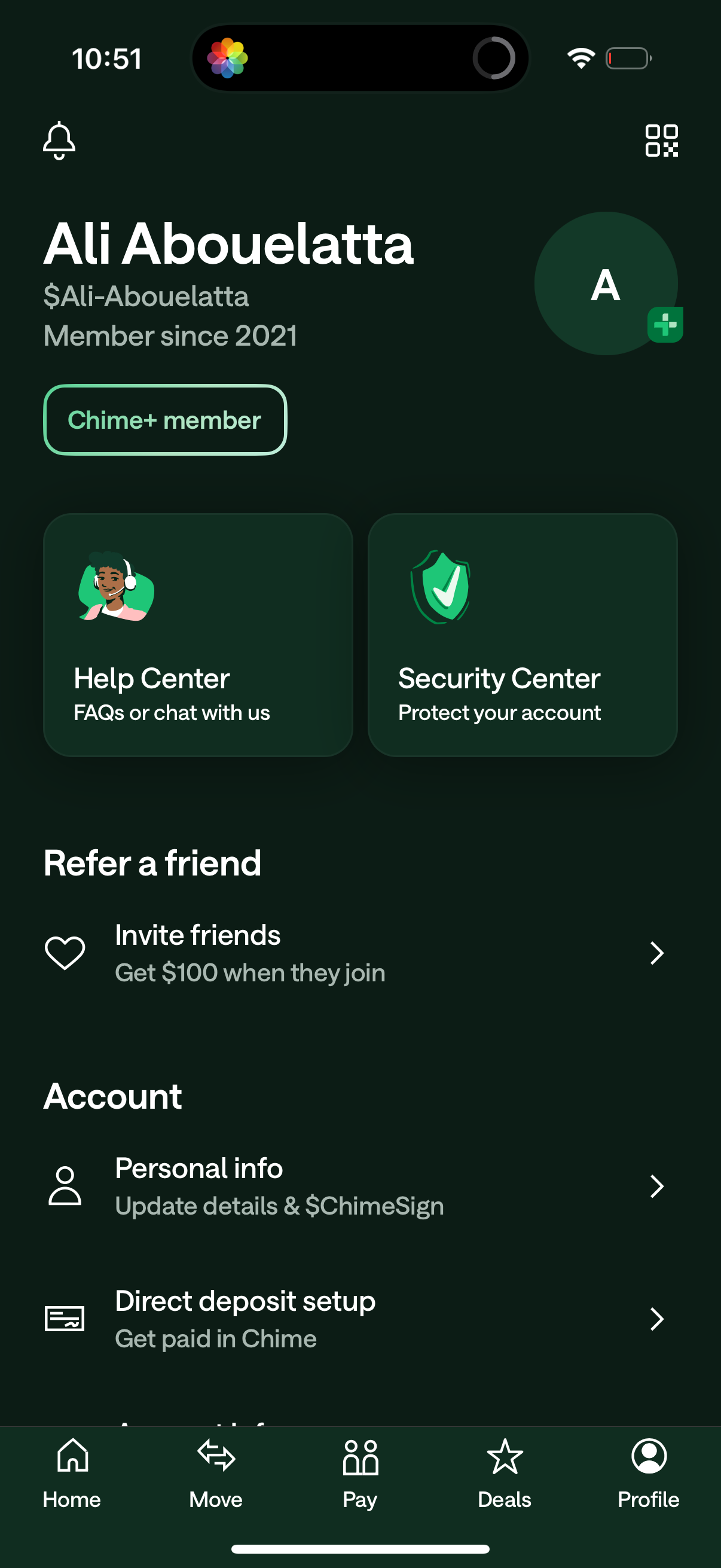Tap the green plus badge on avatar
This screenshot has height=1568, width=721.
click(x=665, y=324)
